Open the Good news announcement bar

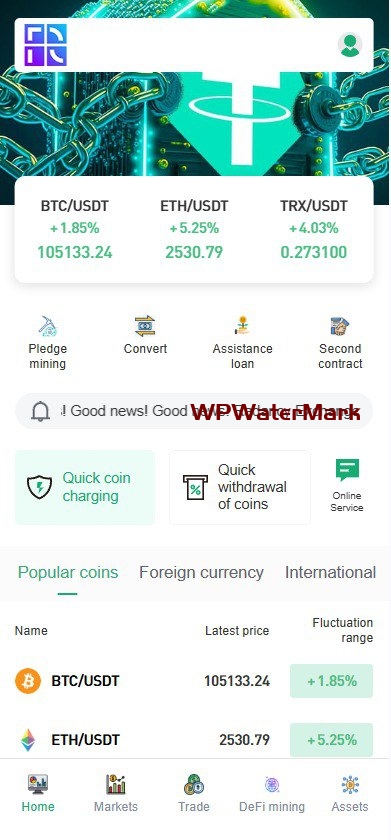194,411
